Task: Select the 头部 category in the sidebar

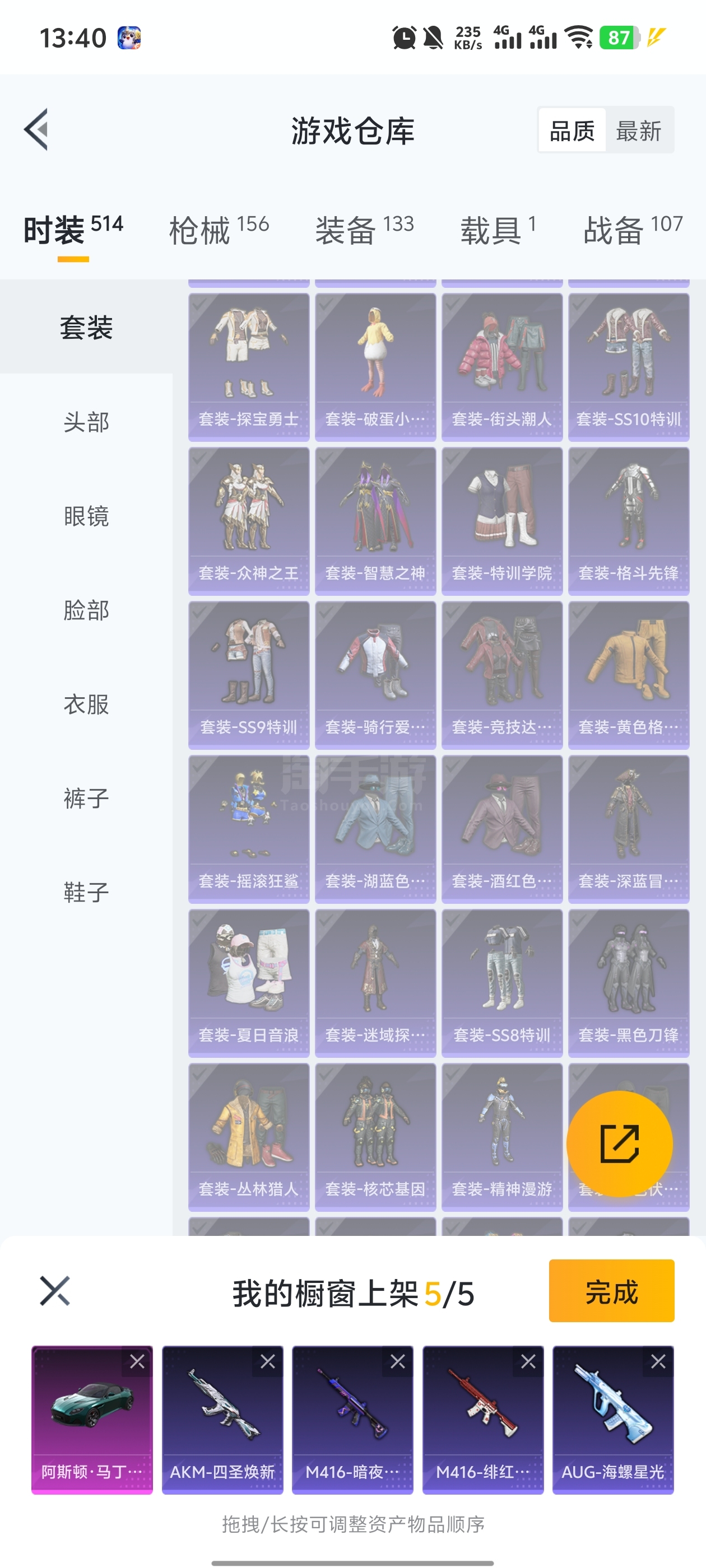Action: coord(86,422)
